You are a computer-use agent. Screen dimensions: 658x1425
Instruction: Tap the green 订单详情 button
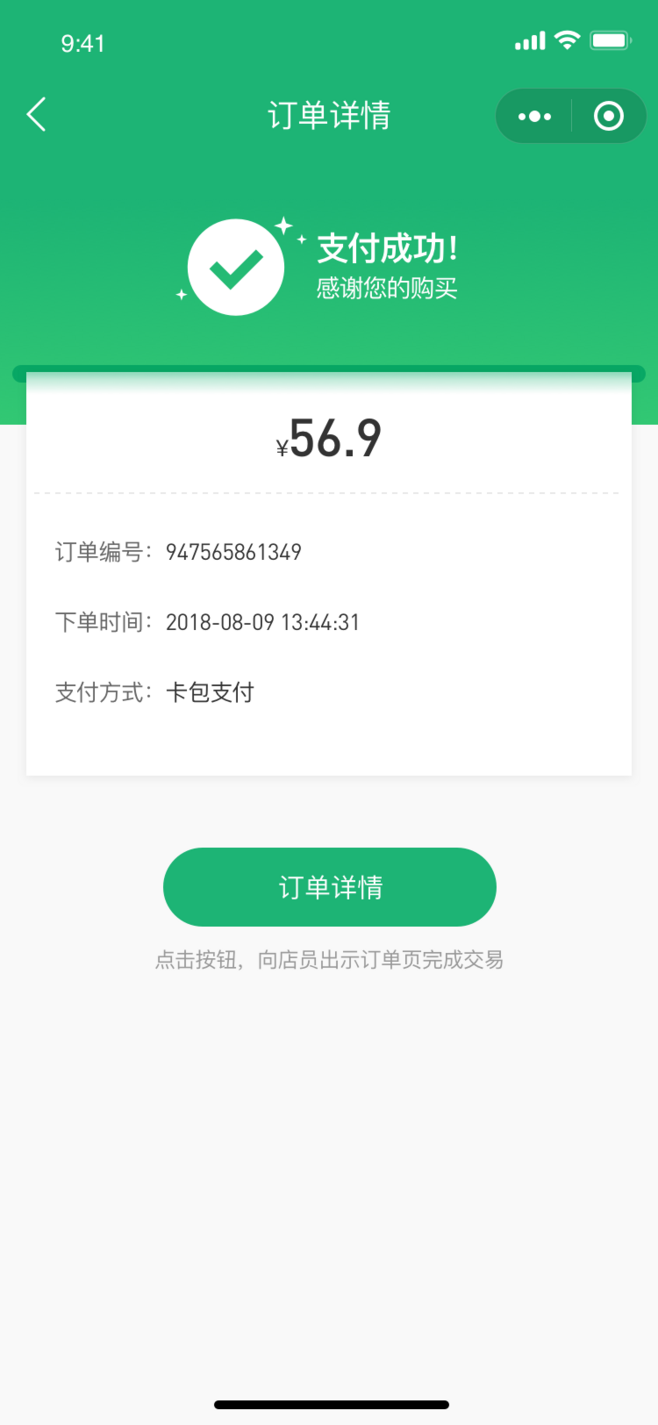[330, 887]
